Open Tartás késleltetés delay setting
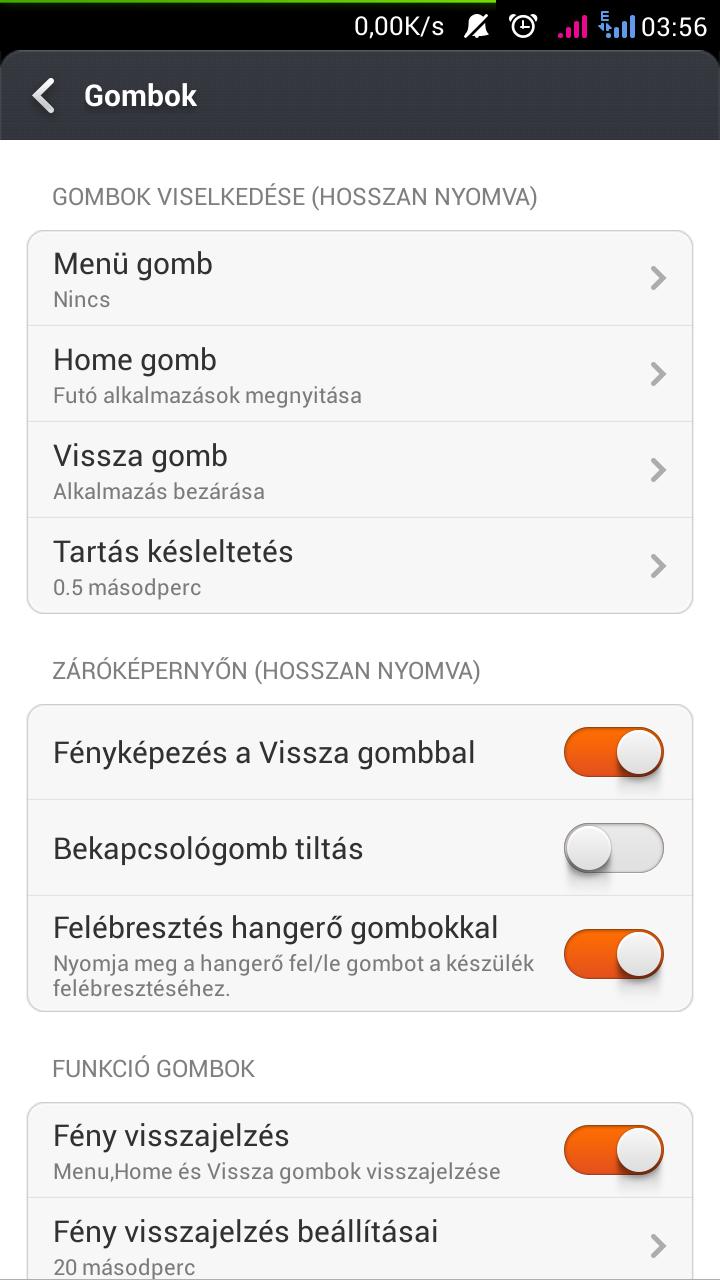720x1280 pixels. [x=360, y=565]
